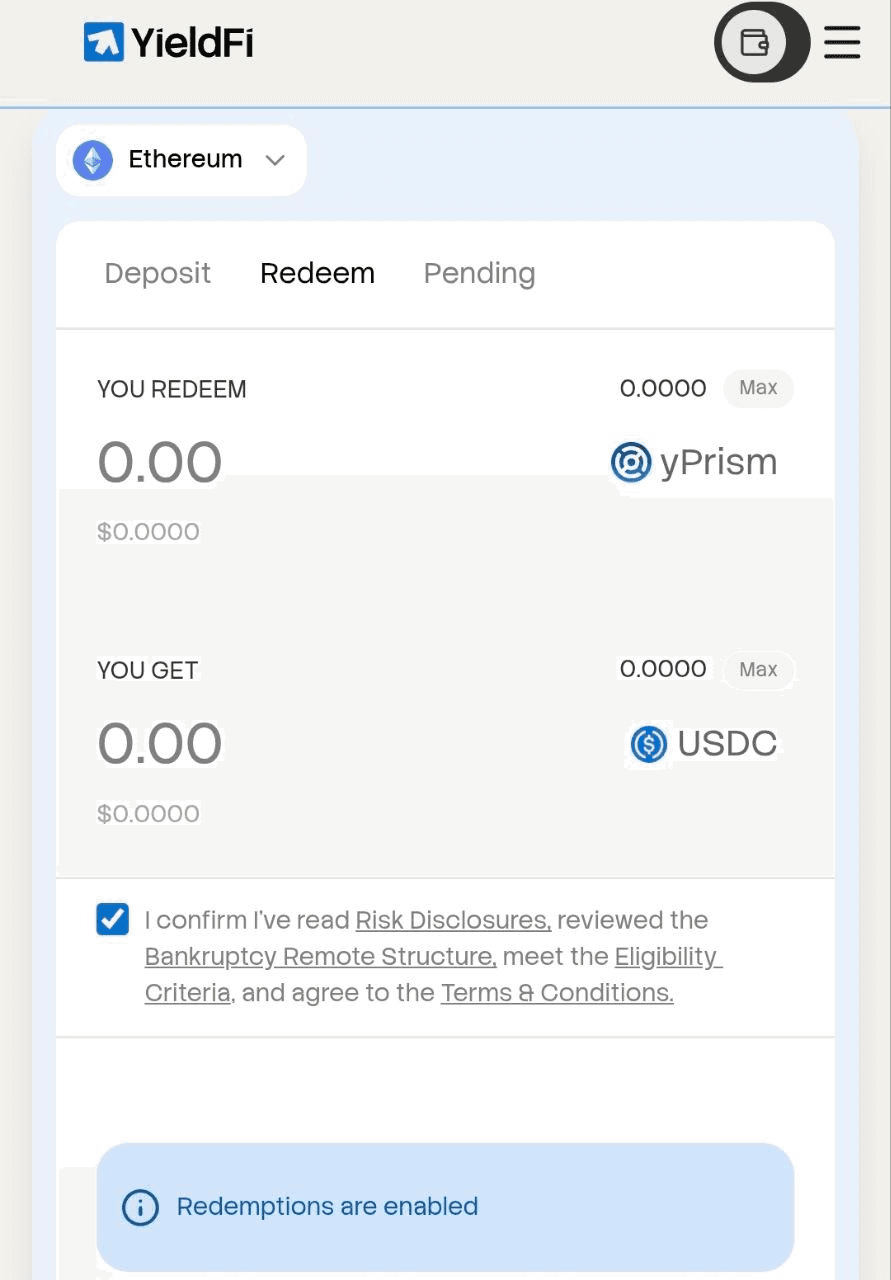The height and width of the screenshot is (1280, 891).
Task: Open the Risk Disclosures link
Action: click(452, 920)
